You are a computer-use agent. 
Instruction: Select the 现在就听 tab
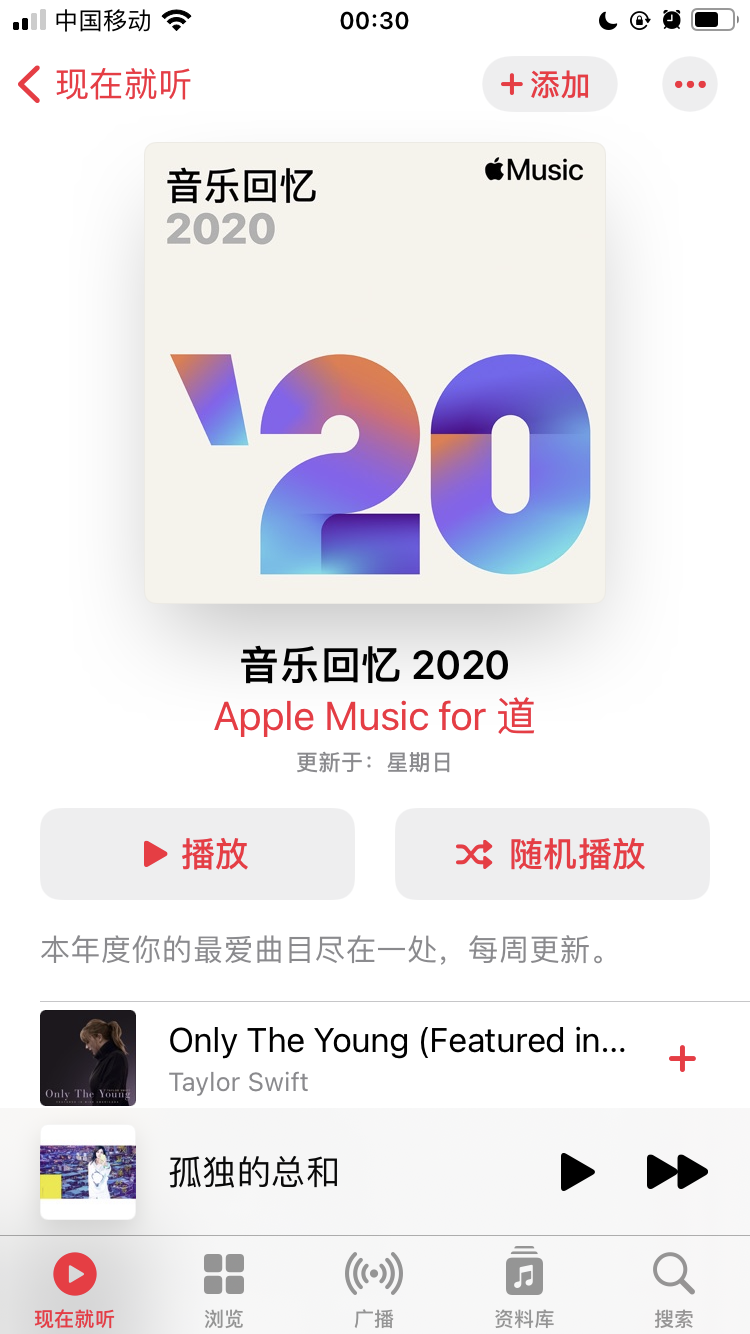click(x=75, y=1290)
